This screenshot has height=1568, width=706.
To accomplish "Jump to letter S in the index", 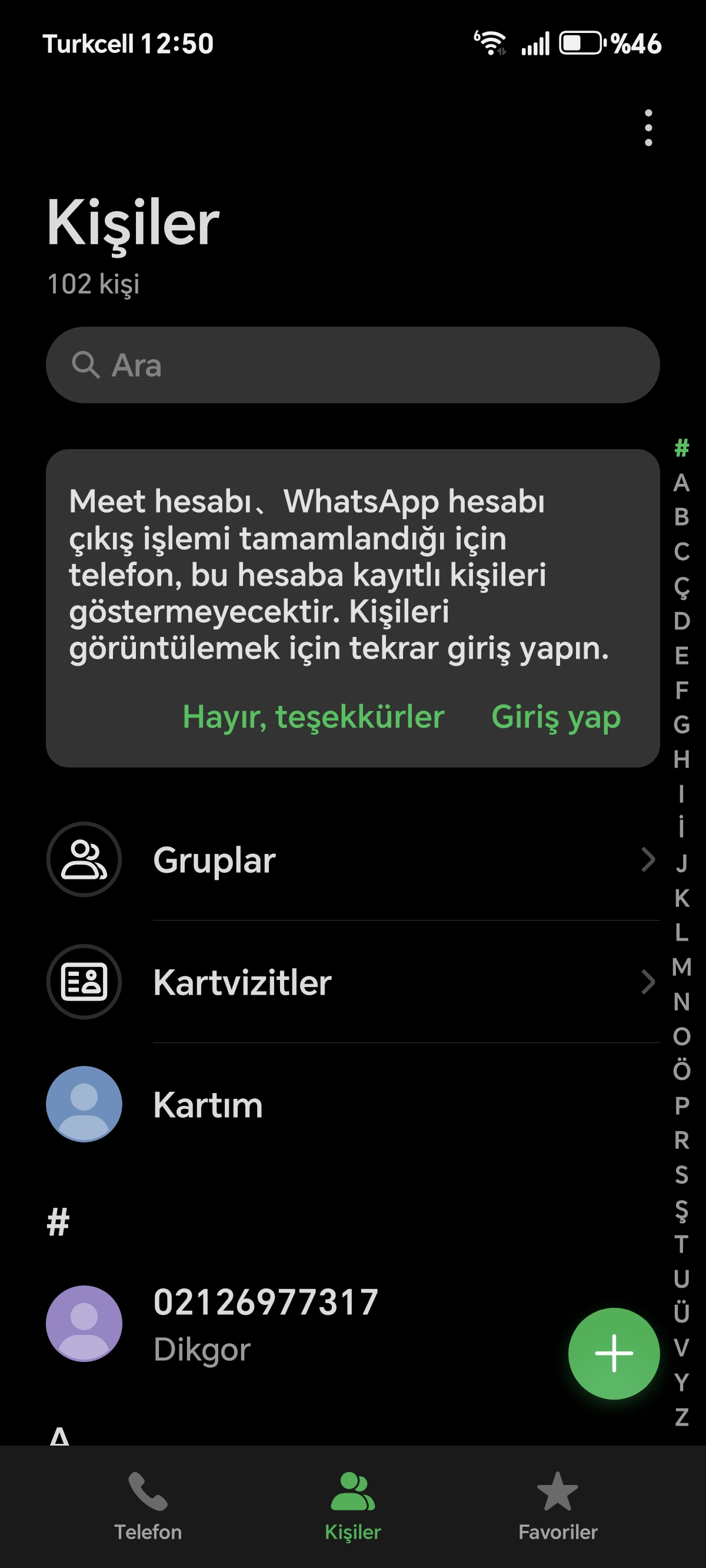I will coord(682,1175).
